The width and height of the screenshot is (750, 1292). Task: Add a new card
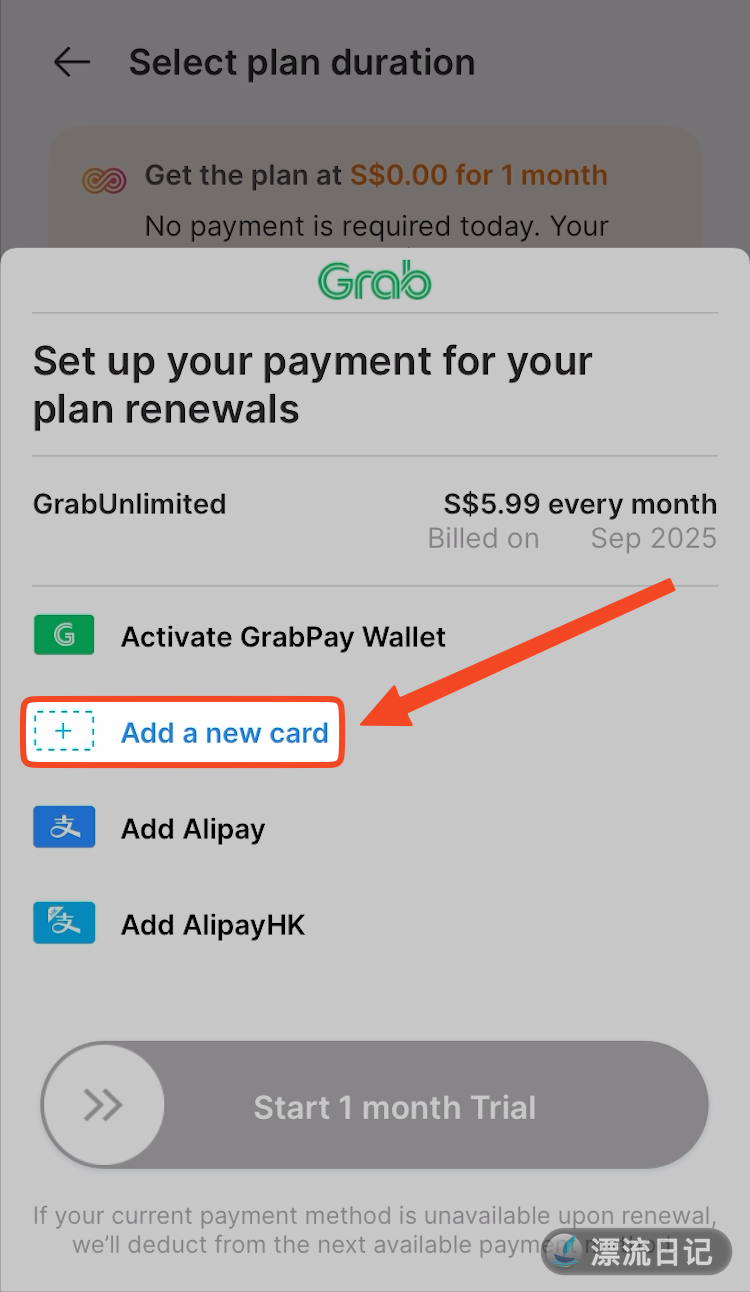tap(224, 733)
